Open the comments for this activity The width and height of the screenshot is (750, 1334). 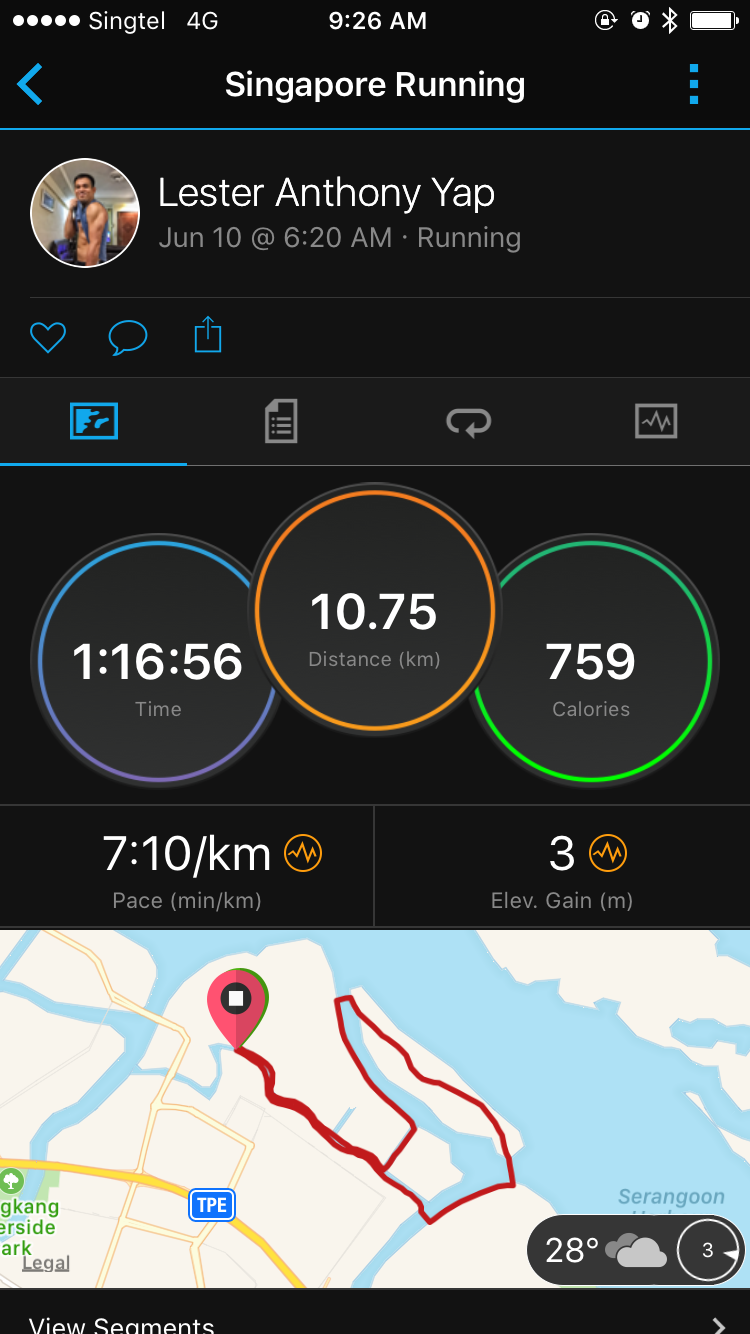click(127, 337)
